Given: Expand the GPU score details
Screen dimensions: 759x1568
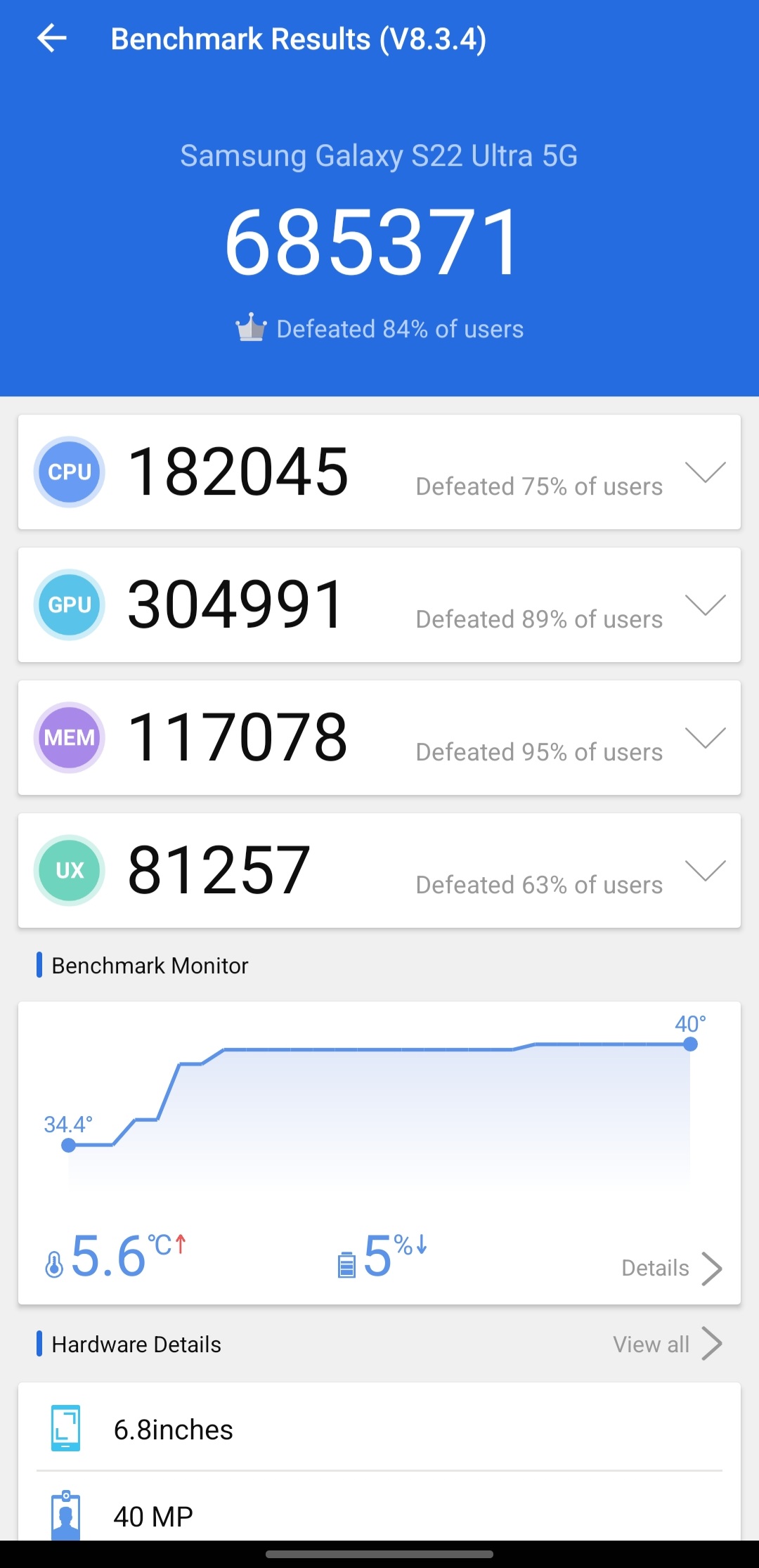Looking at the screenshot, I should pyautogui.click(x=705, y=605).
